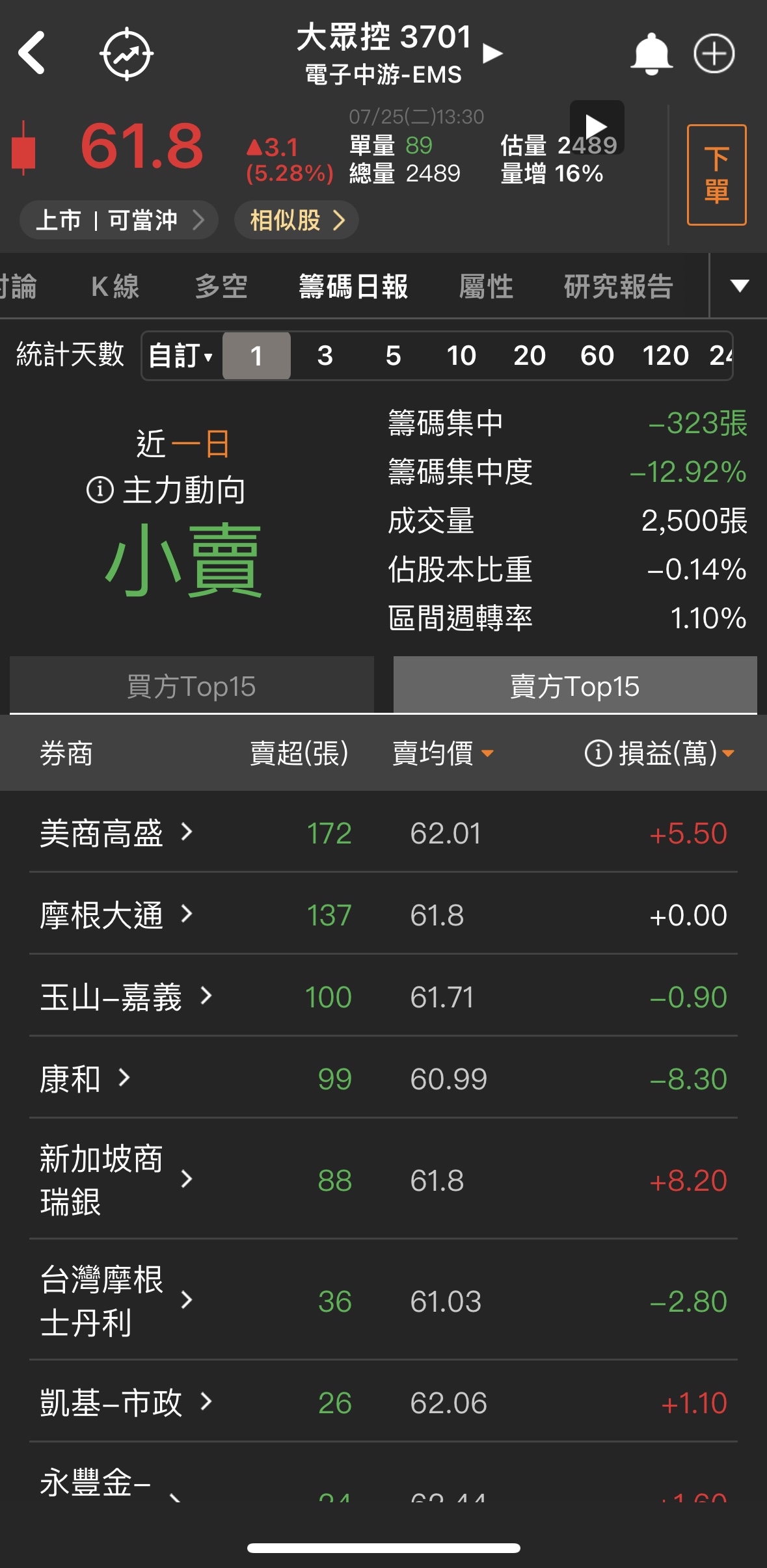Switch to the 研究報告 tab
Viewport: 767px width, 1568px height.
[x=618, y=287]
